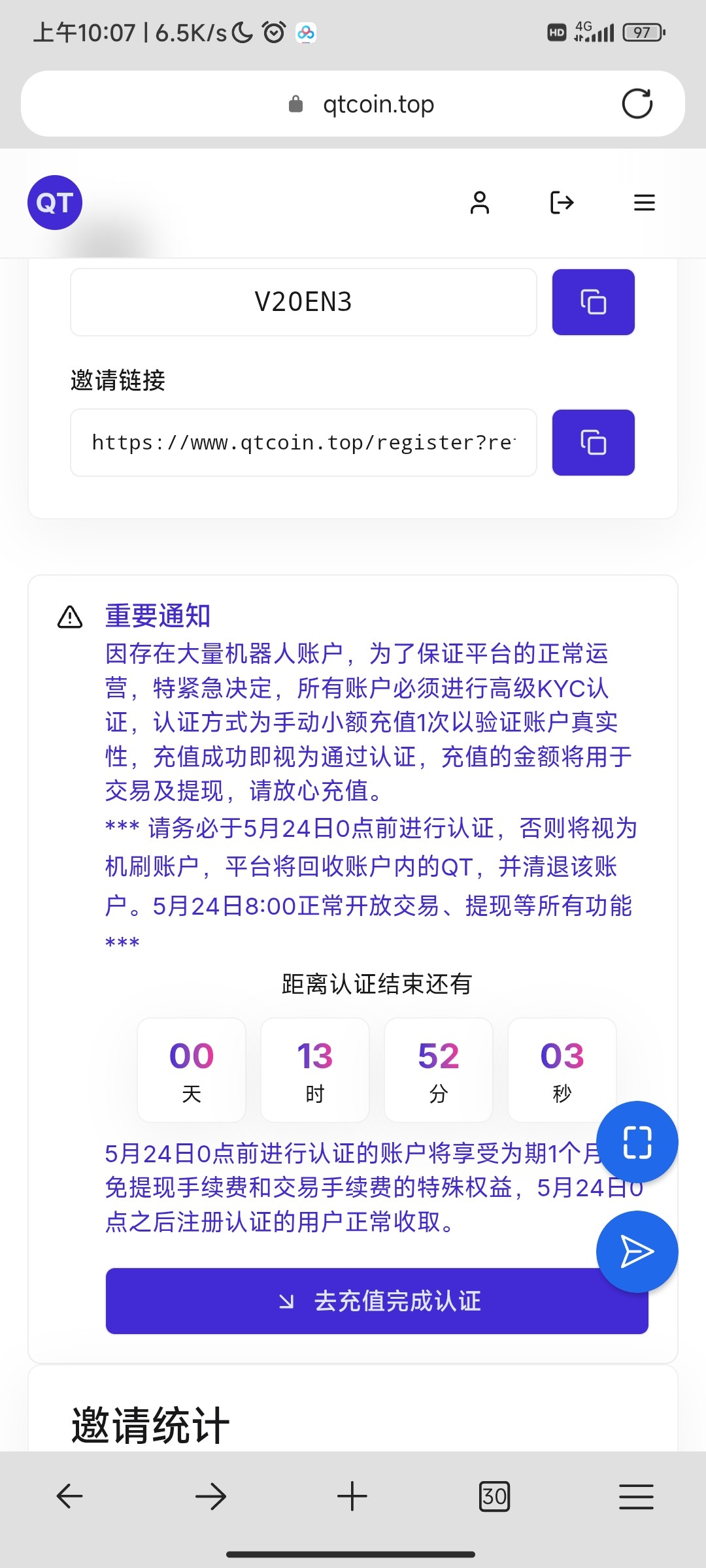Tap the blue paper-plane floating button
Image resolution: width=706 pixels, height=1568 pixels.
click(x=637, y=1252)
